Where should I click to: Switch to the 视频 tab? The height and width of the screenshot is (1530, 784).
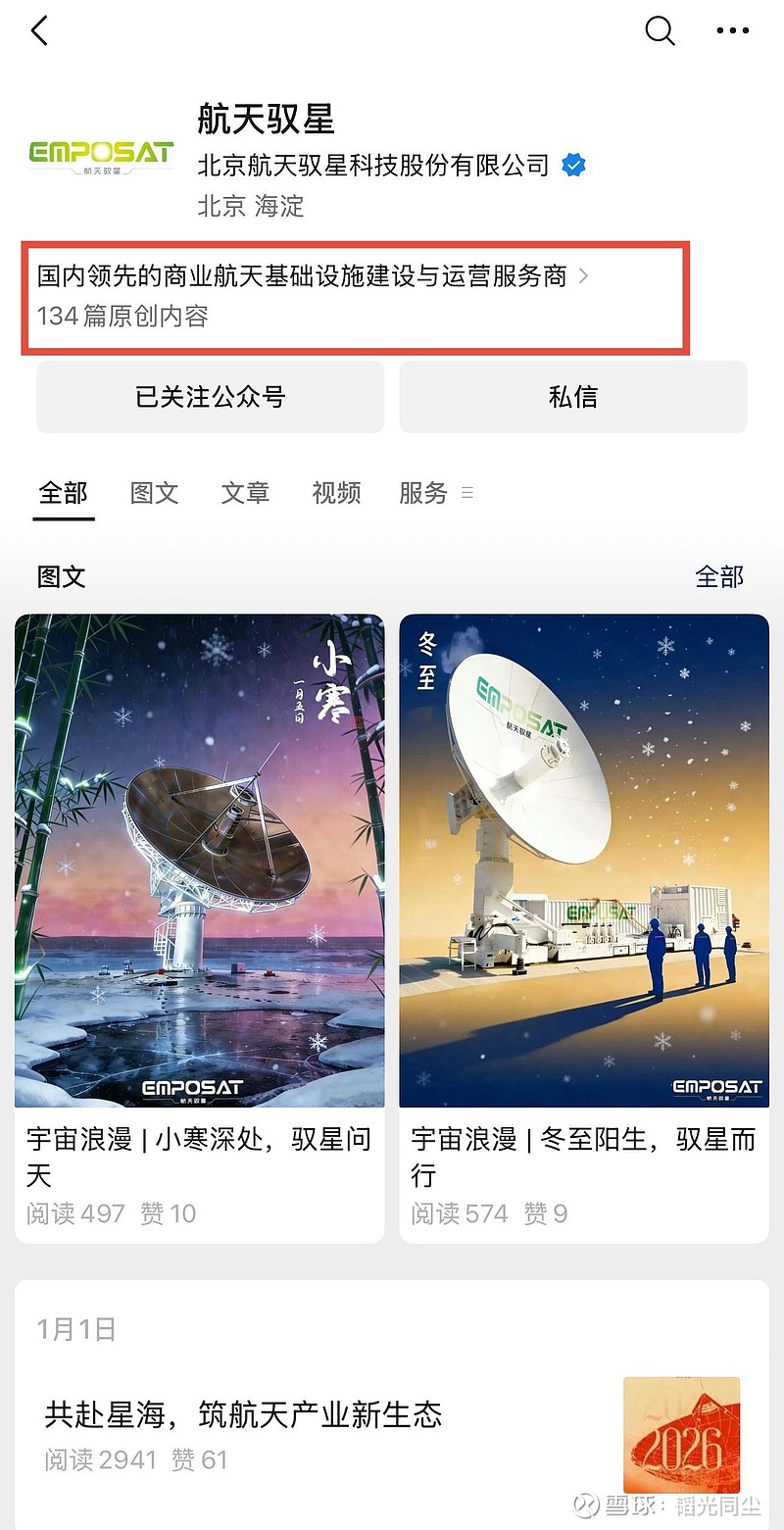point(336,493)
